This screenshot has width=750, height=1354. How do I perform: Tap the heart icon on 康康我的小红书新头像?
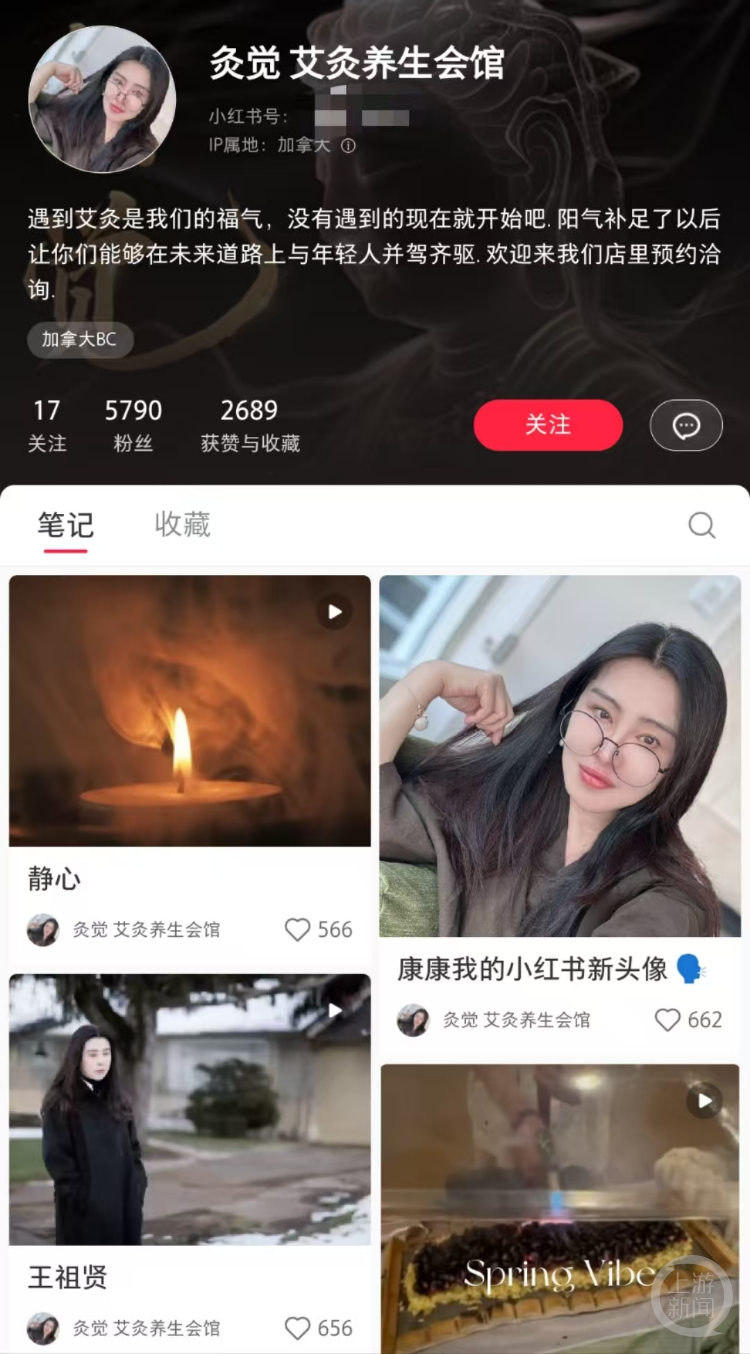point(668,1020)
